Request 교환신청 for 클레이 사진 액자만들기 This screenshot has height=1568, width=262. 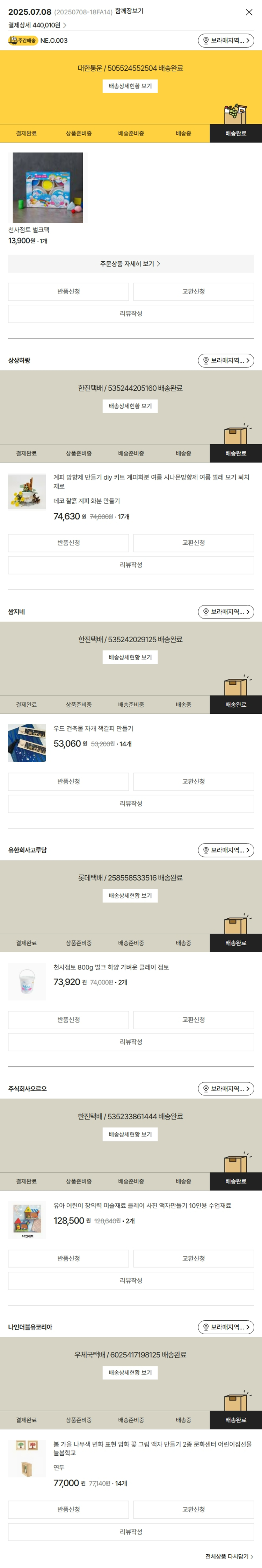coord(193,1258)
